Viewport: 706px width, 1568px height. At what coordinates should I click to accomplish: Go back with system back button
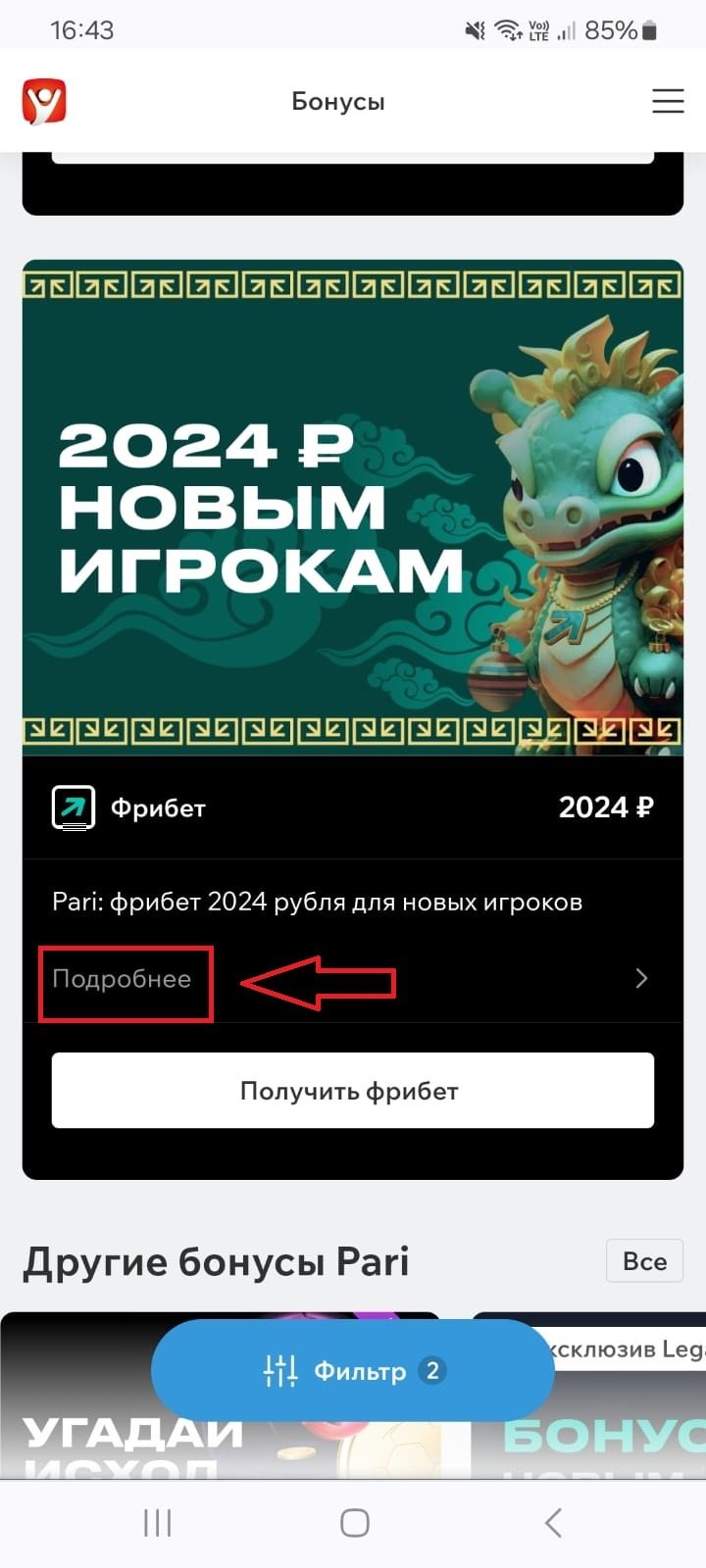tap(552, 1523)
